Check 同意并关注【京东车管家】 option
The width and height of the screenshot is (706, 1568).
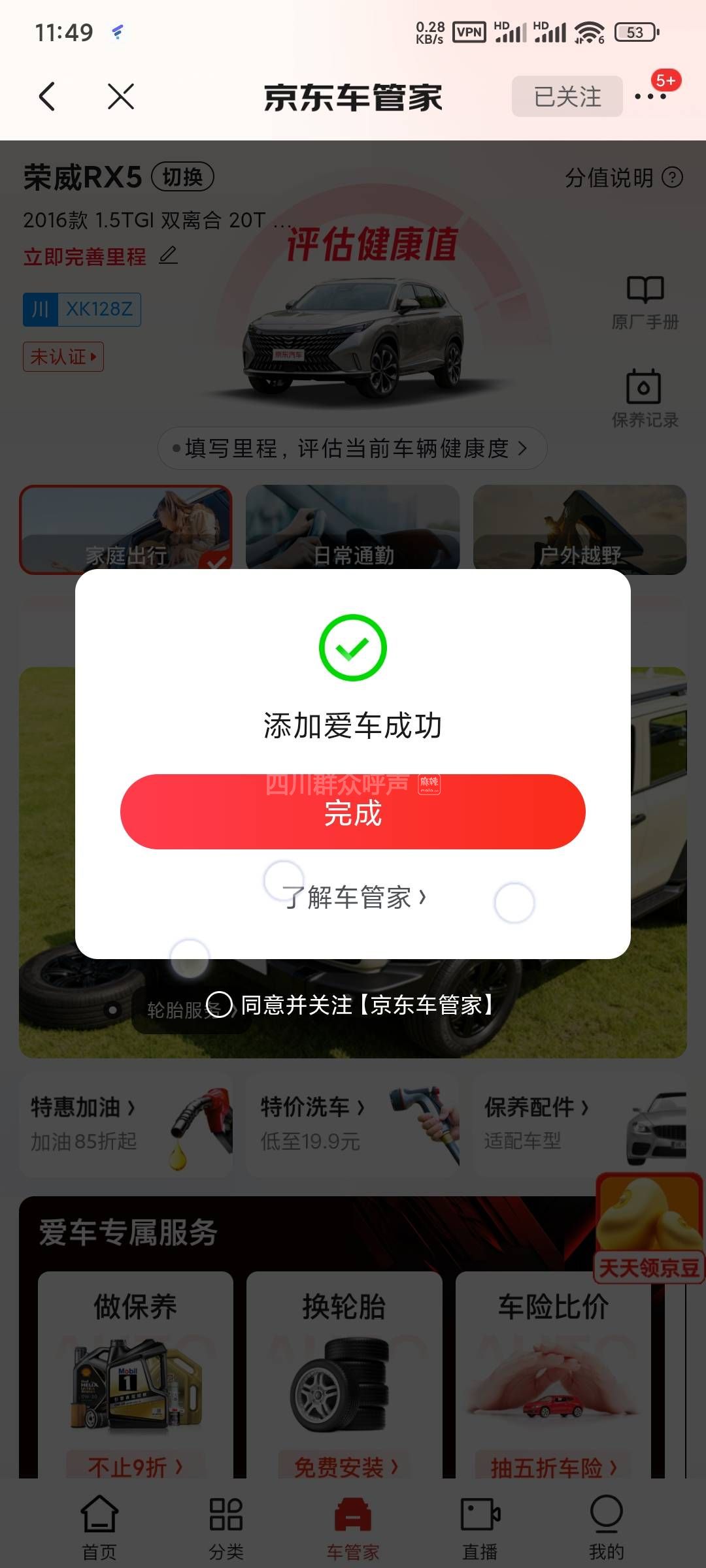pos(220,1005)
